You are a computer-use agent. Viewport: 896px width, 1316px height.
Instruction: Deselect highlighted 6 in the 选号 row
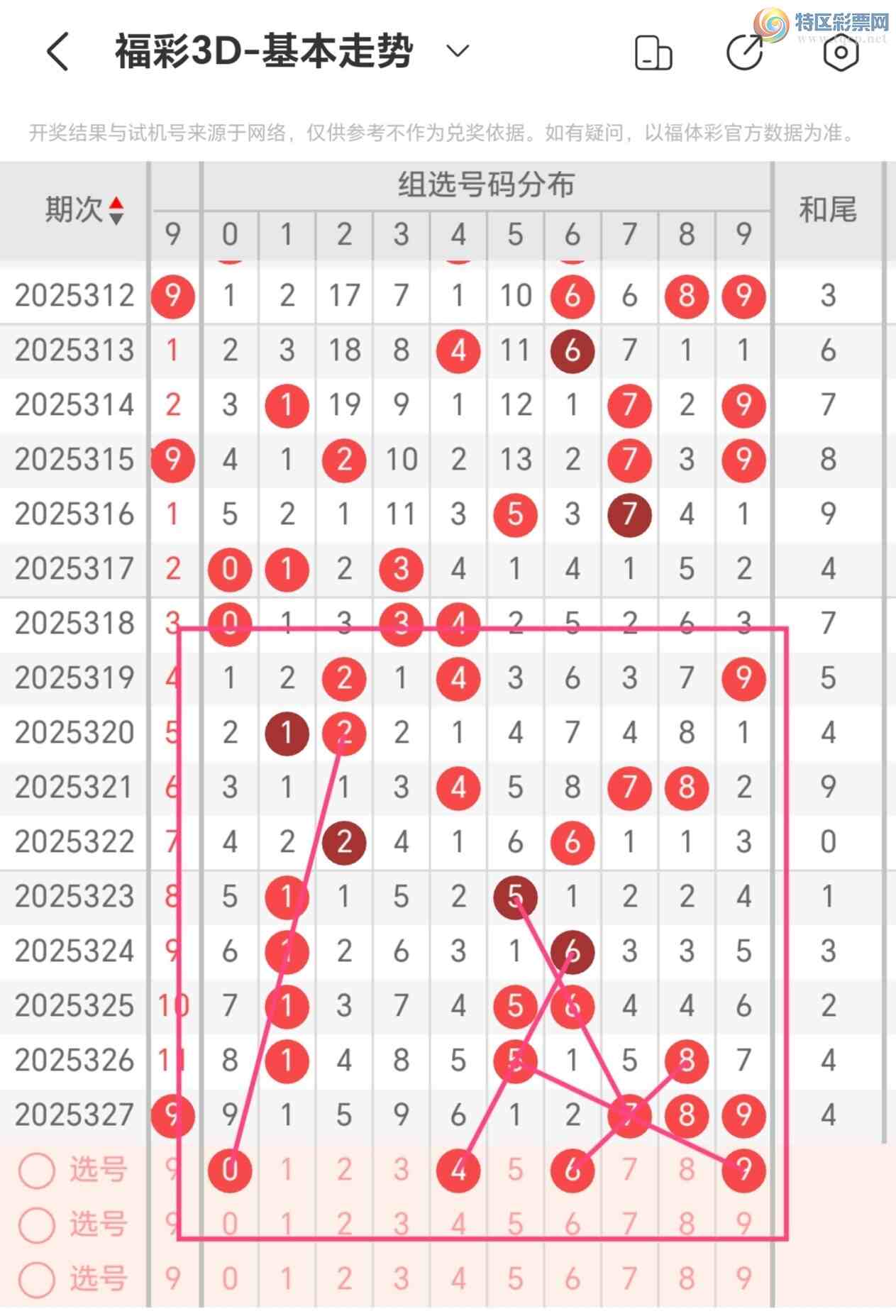tap(573, 1170)
